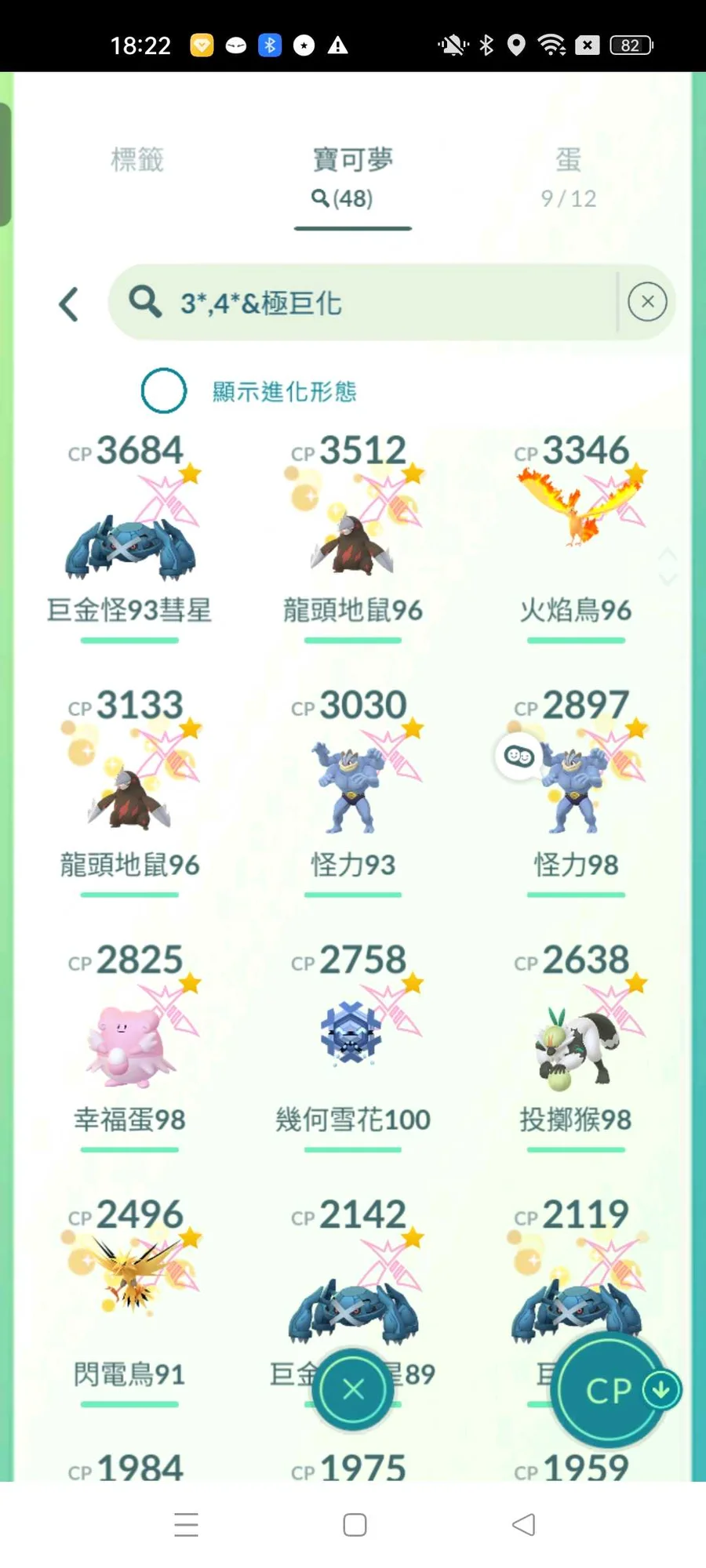Open 閃電鳥91 with CP 2496

coord(129,1305)
